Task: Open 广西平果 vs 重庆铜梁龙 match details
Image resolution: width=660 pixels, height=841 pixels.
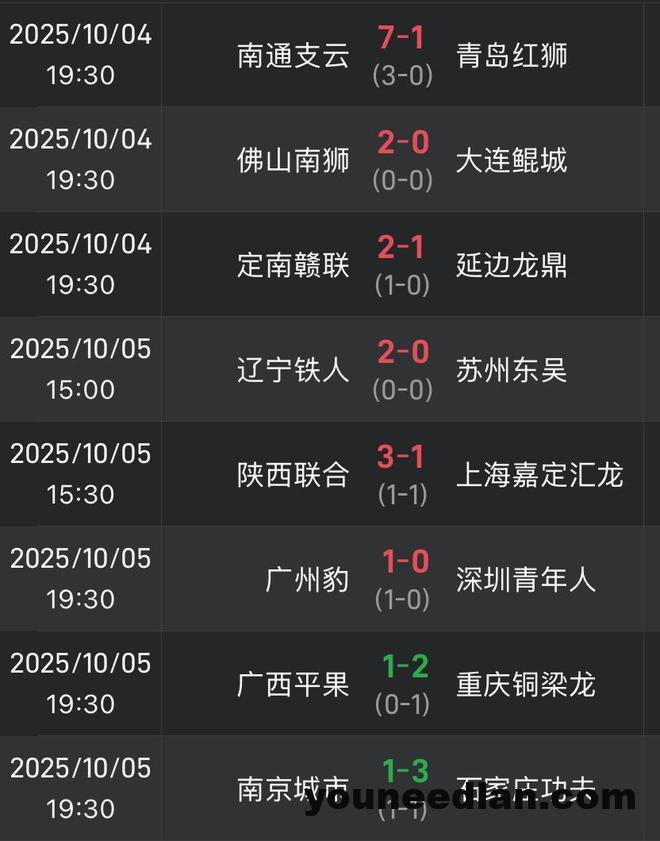Action: tap(402, 684)
